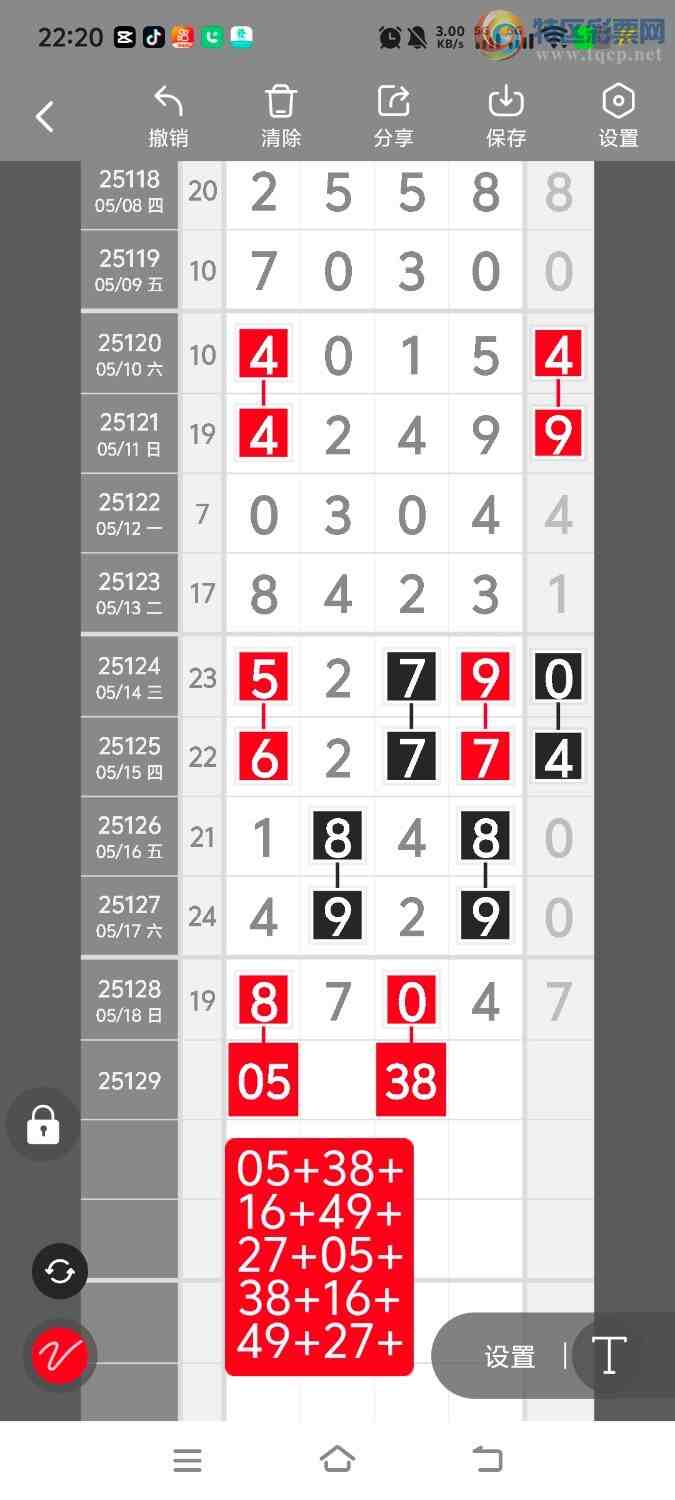675x1500 pixels.
Task: Toggle the lock button
Action: point(42,1124)
